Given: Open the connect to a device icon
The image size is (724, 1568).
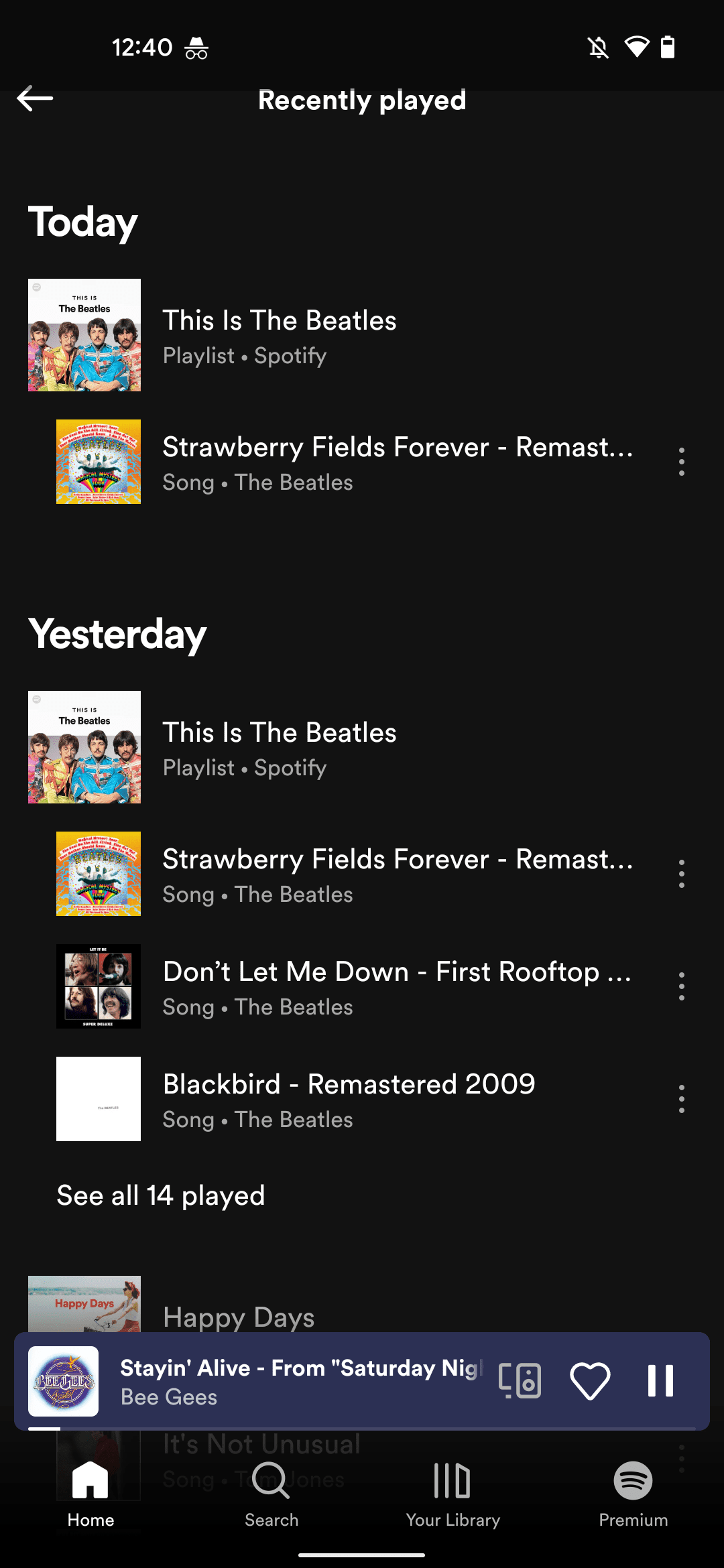Looking at the screenshot, I should pyautogui.click(x=520, y=1380).
